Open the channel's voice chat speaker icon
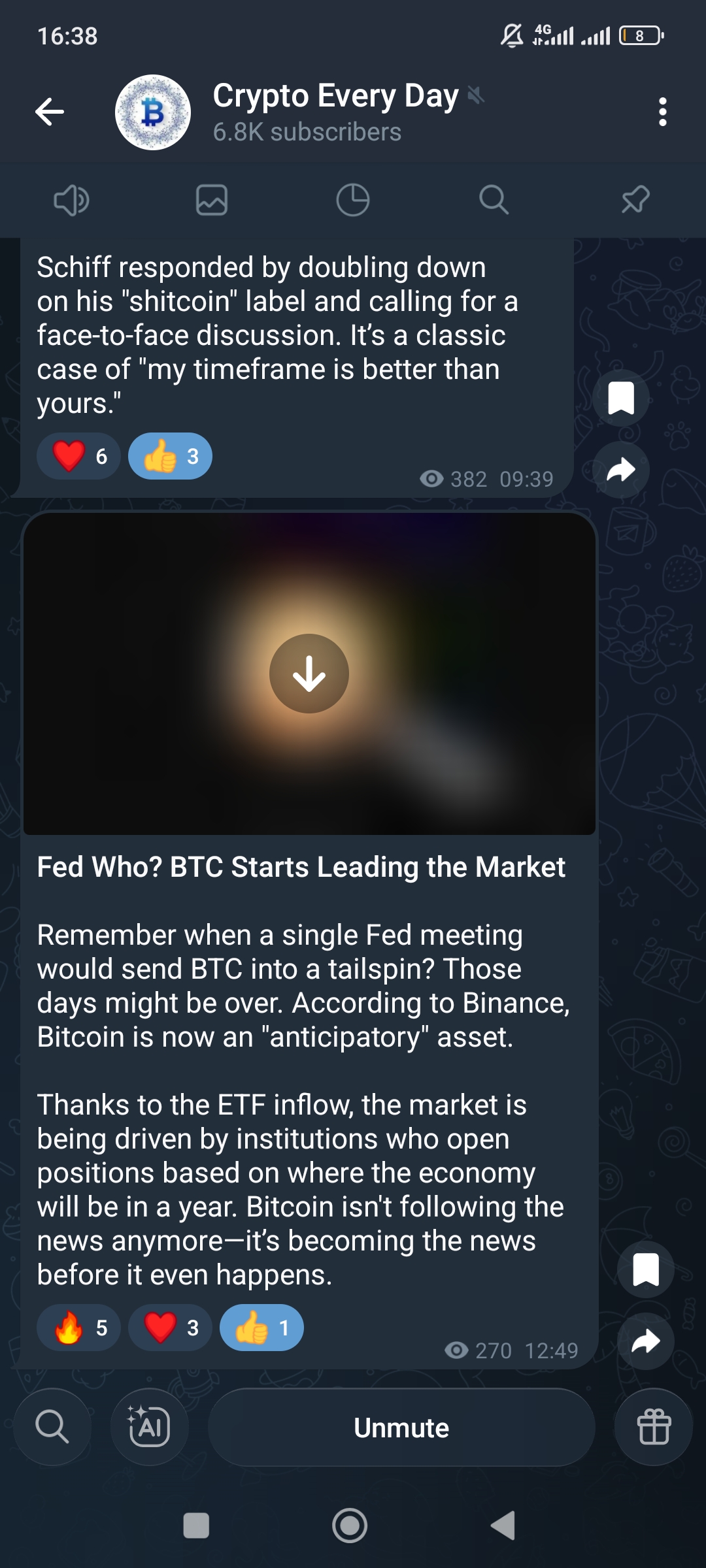Image resolution: width=706 pixels, height=1568 pixels. coord(71,201)
